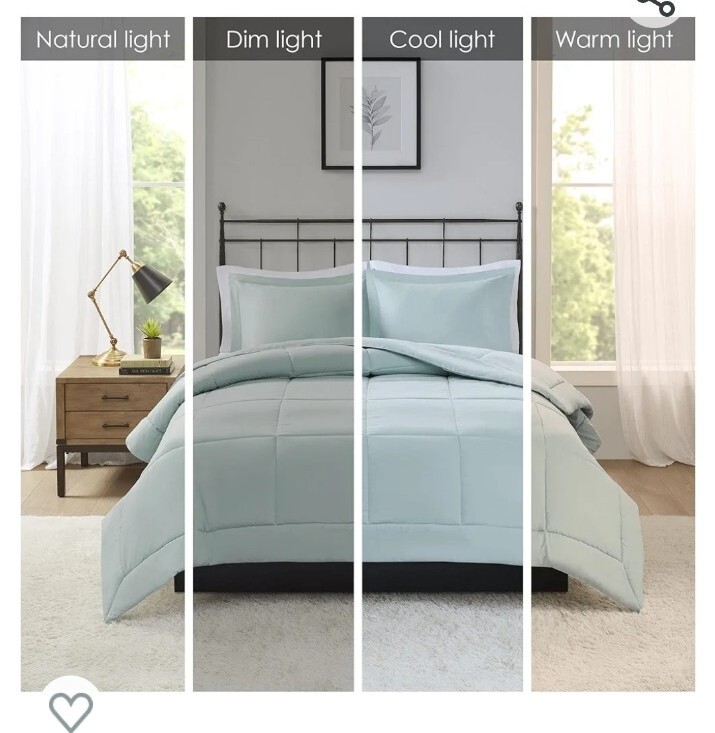Share this product
Image resolution: width=715 pixels, height=733 pixels.
pos(657,8)
